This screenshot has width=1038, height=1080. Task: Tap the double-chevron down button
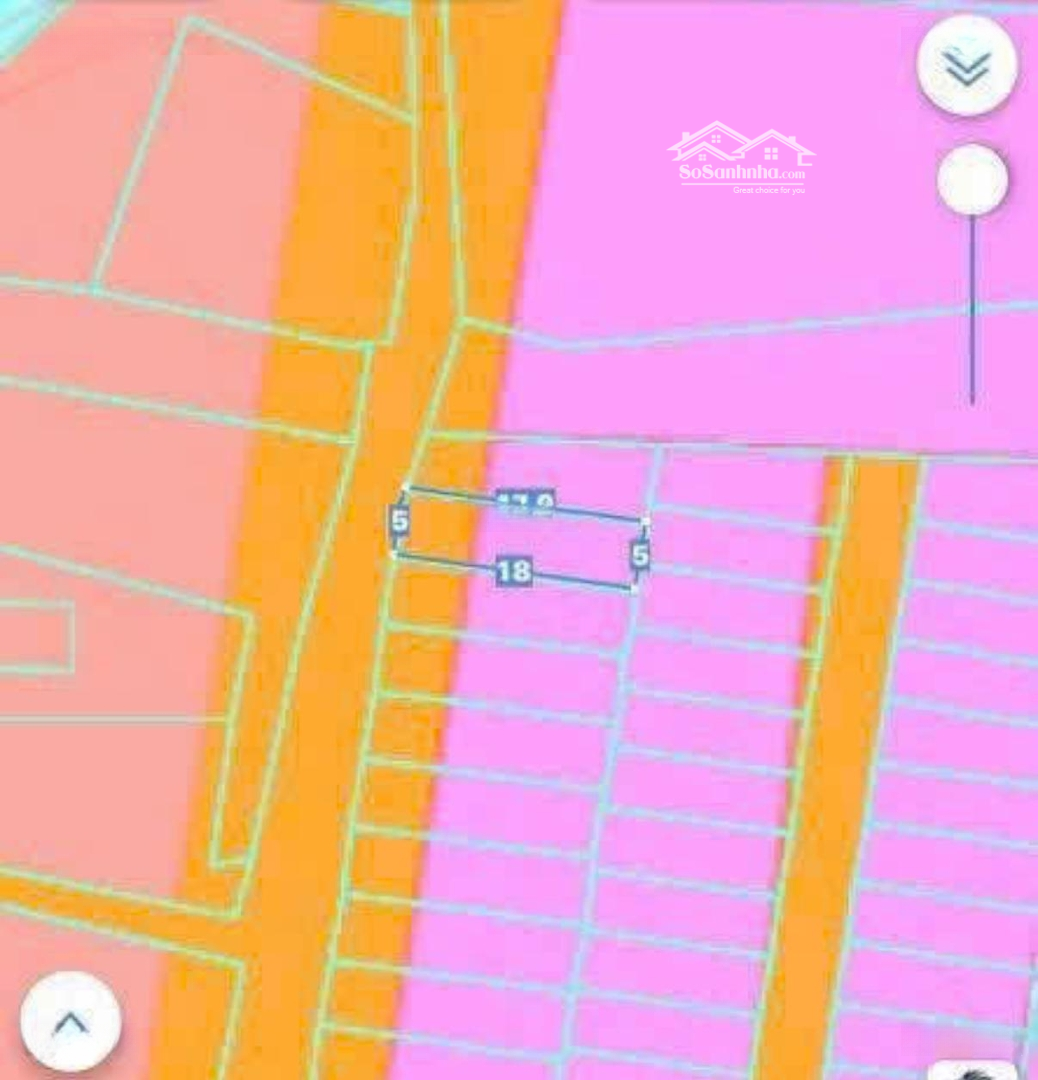(x=967, y=65)
